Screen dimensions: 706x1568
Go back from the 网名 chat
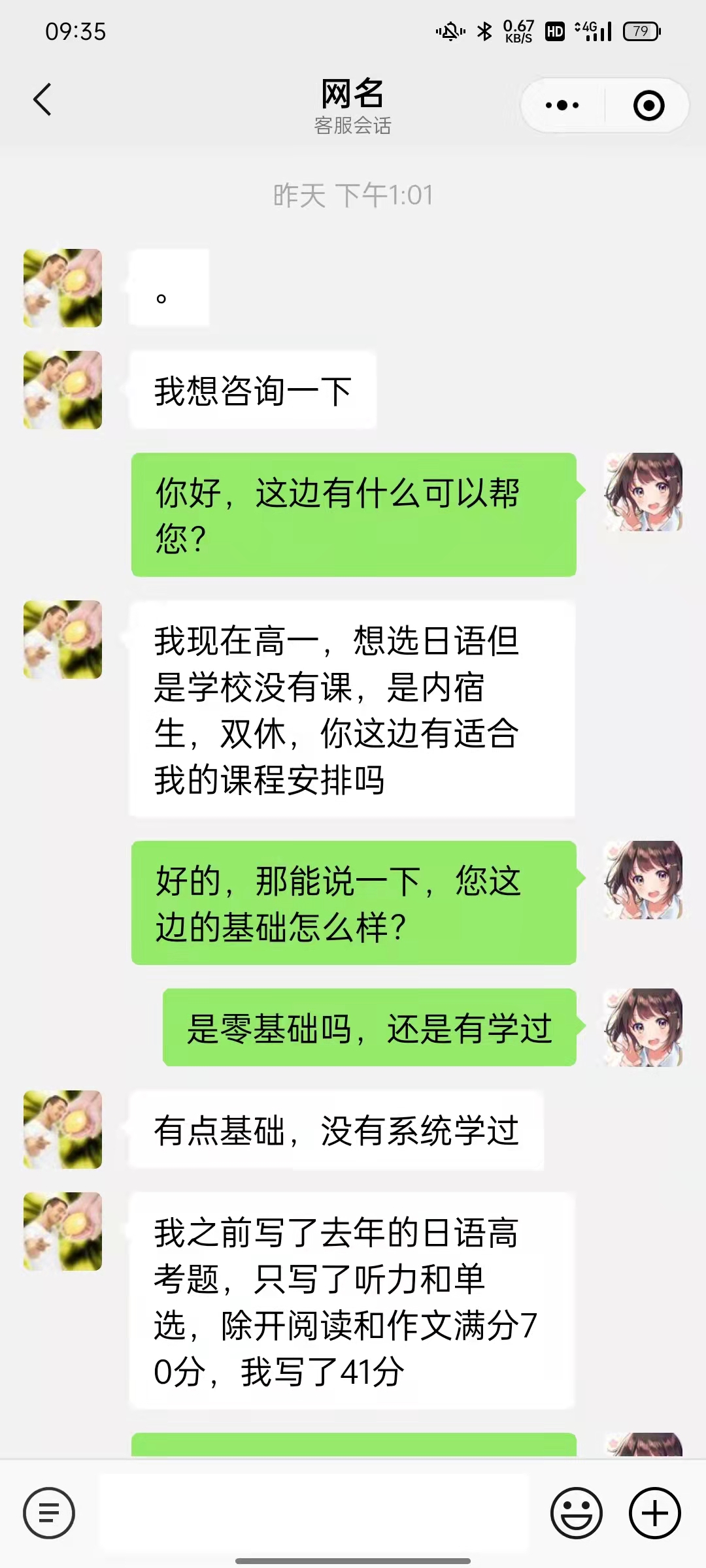click(x=42, y=100)
